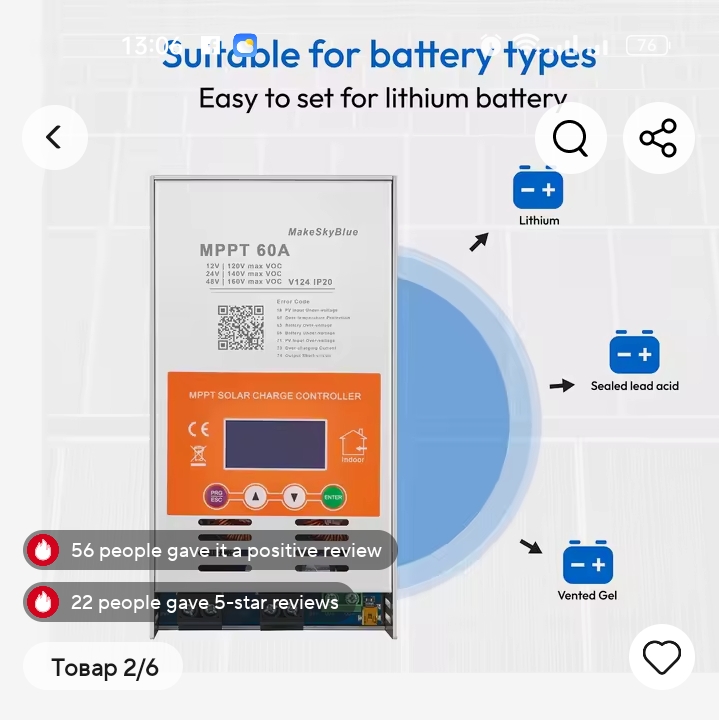Image resolution: width=719 pixels, height=720 pixels.
Task: Open the search magnifier
Action: (x=570, y=137)
